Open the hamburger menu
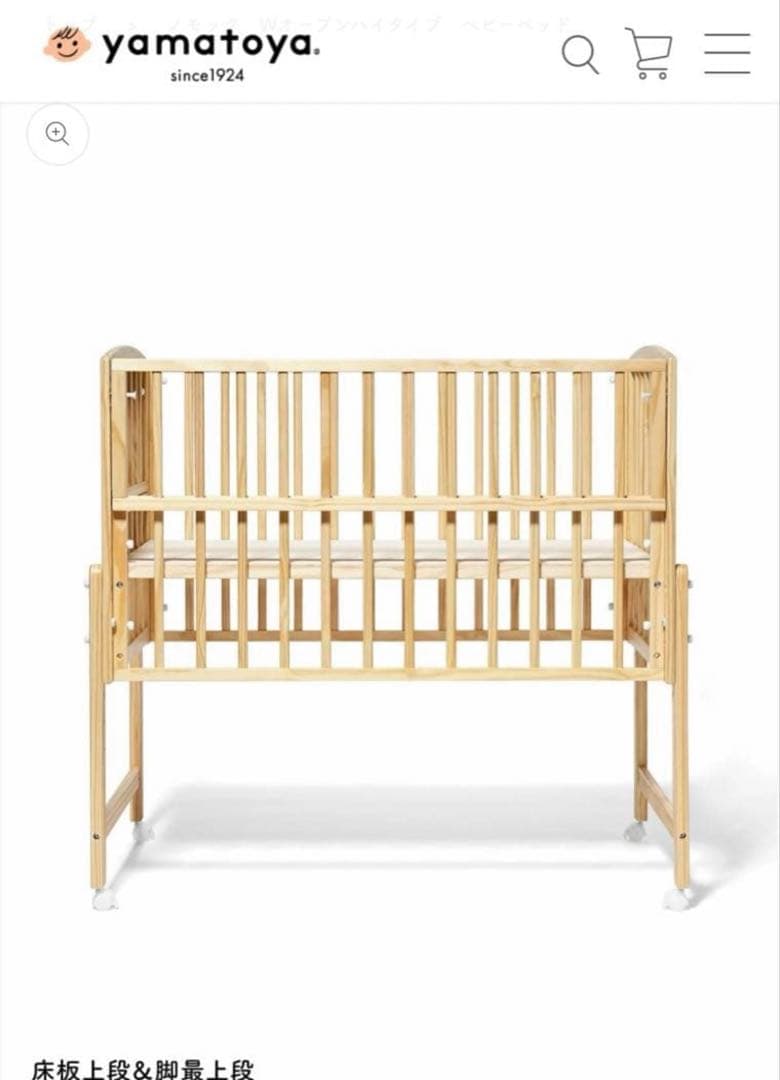 coord(727,53)
